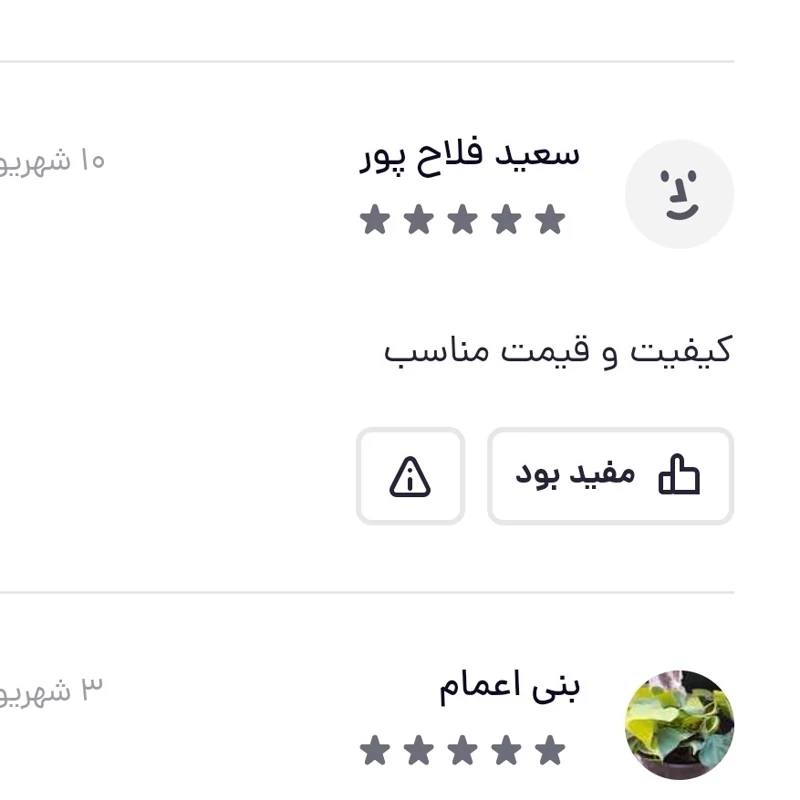Mark سعید فلاح پور's review as helpful (مفید بود)
Image resolution: width=800 pixels, height=800 pixels.
610,476
